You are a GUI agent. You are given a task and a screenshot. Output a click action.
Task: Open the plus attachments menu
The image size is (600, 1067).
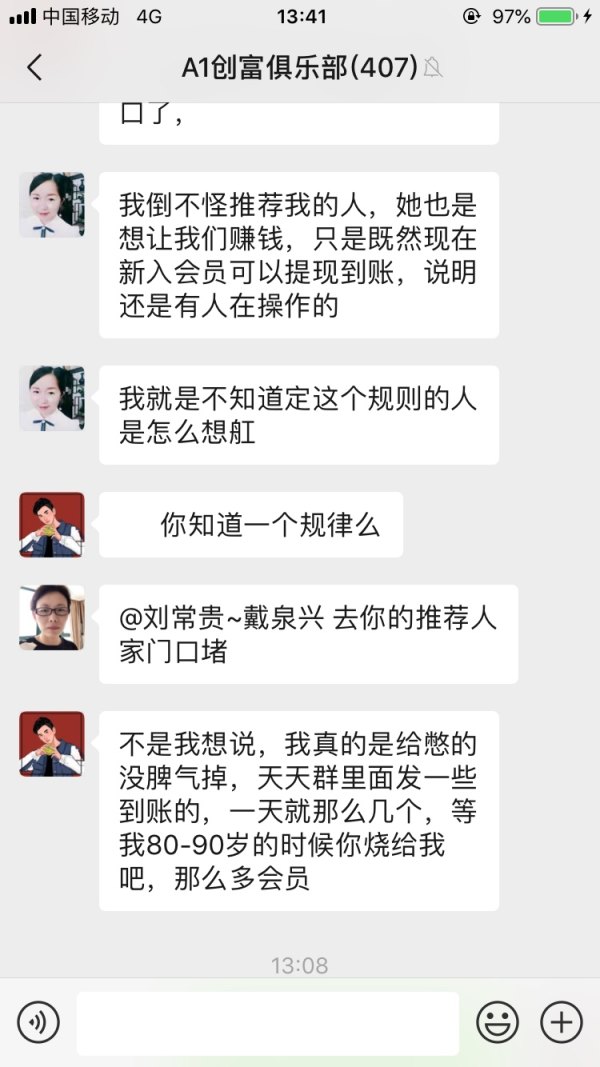pos(561,1022)
